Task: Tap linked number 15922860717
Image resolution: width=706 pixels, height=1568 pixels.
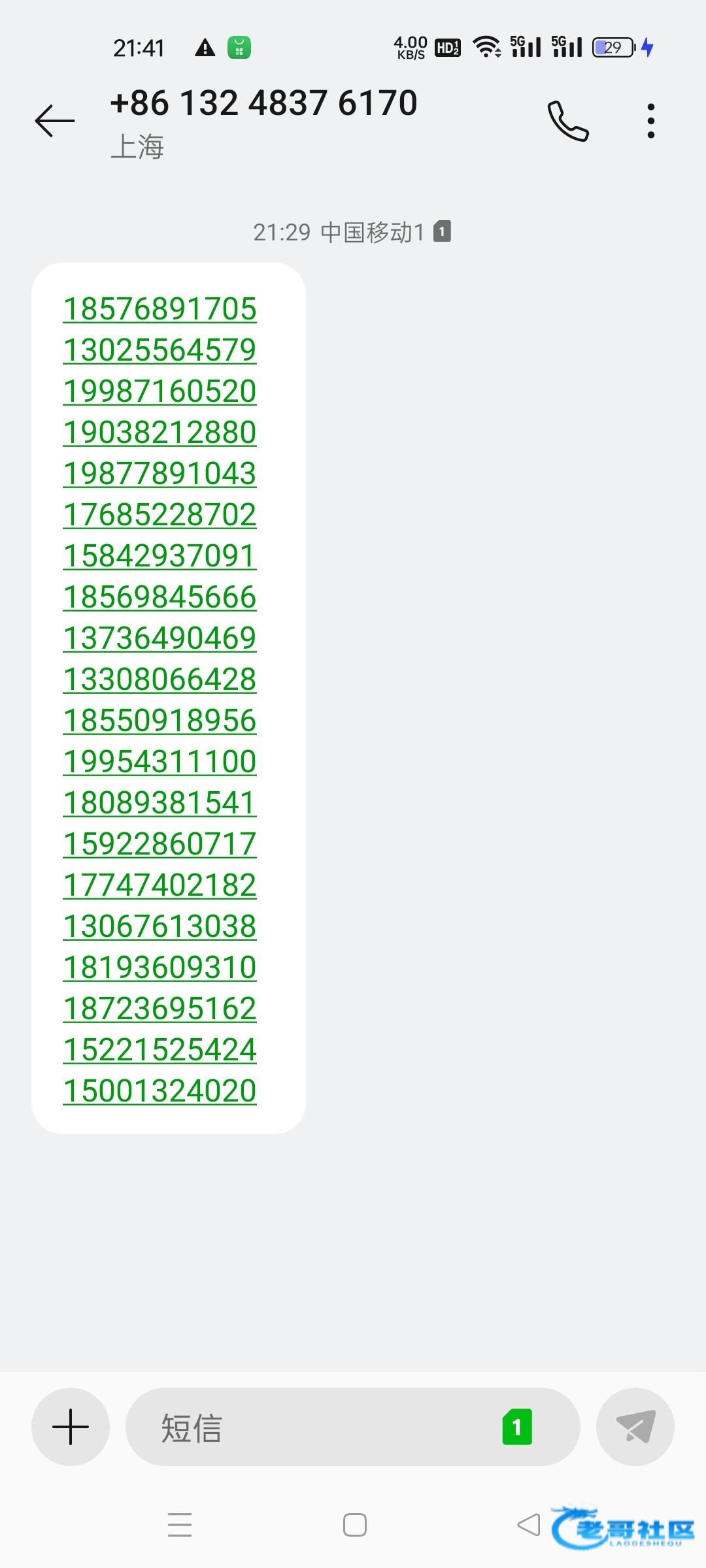Action: [x=160, y=844]
